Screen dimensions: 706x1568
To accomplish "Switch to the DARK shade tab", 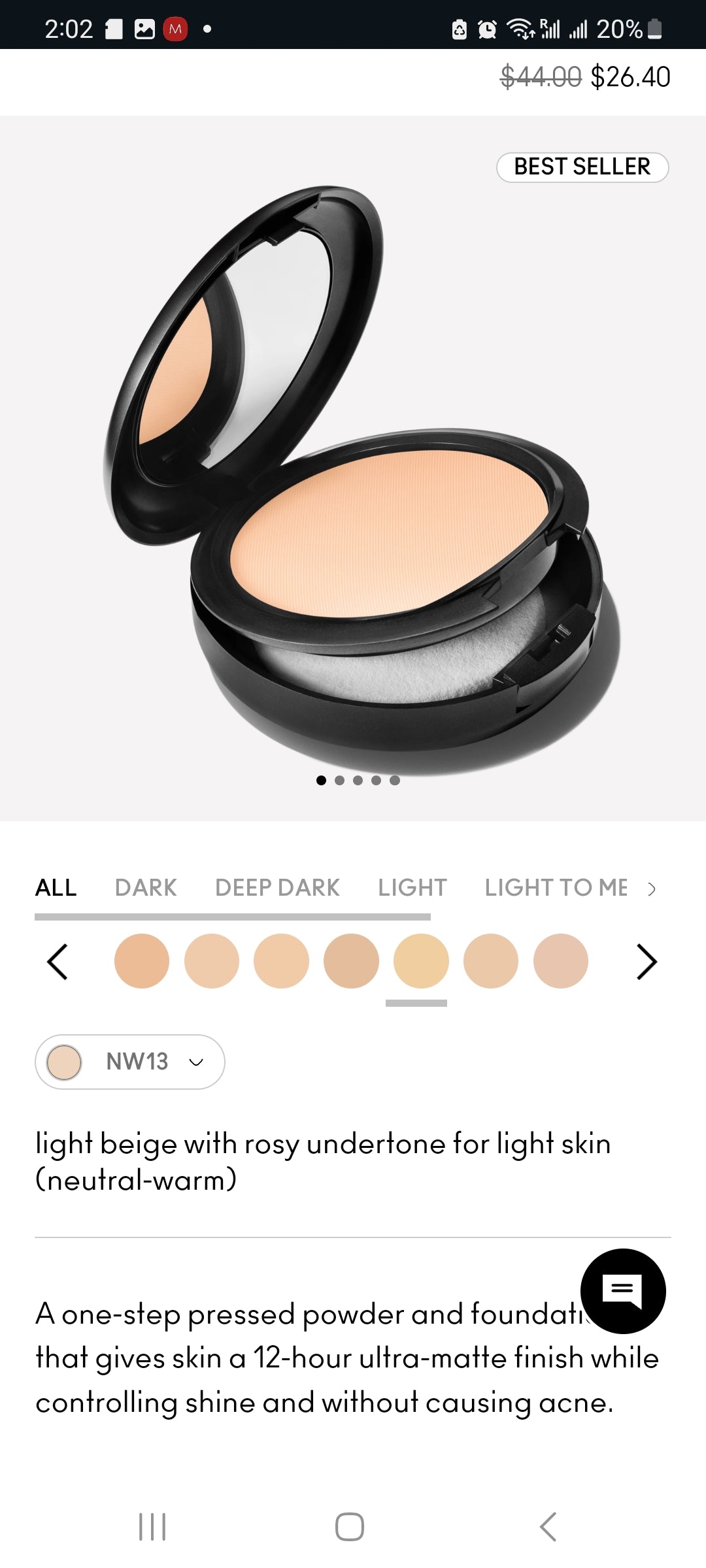I will click(x=145, y=887).
